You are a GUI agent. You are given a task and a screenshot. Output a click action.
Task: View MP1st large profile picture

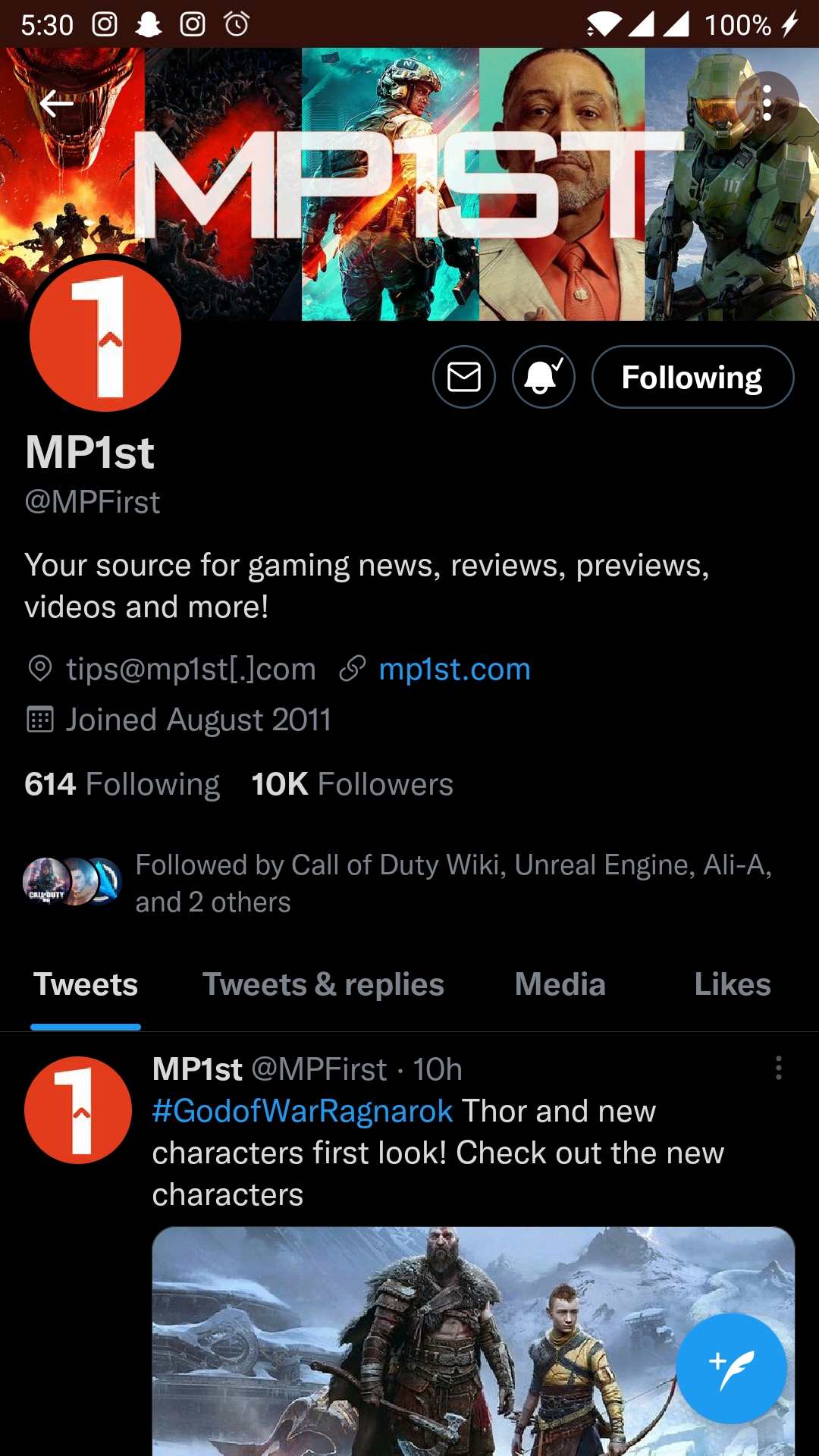pos(105,336)
